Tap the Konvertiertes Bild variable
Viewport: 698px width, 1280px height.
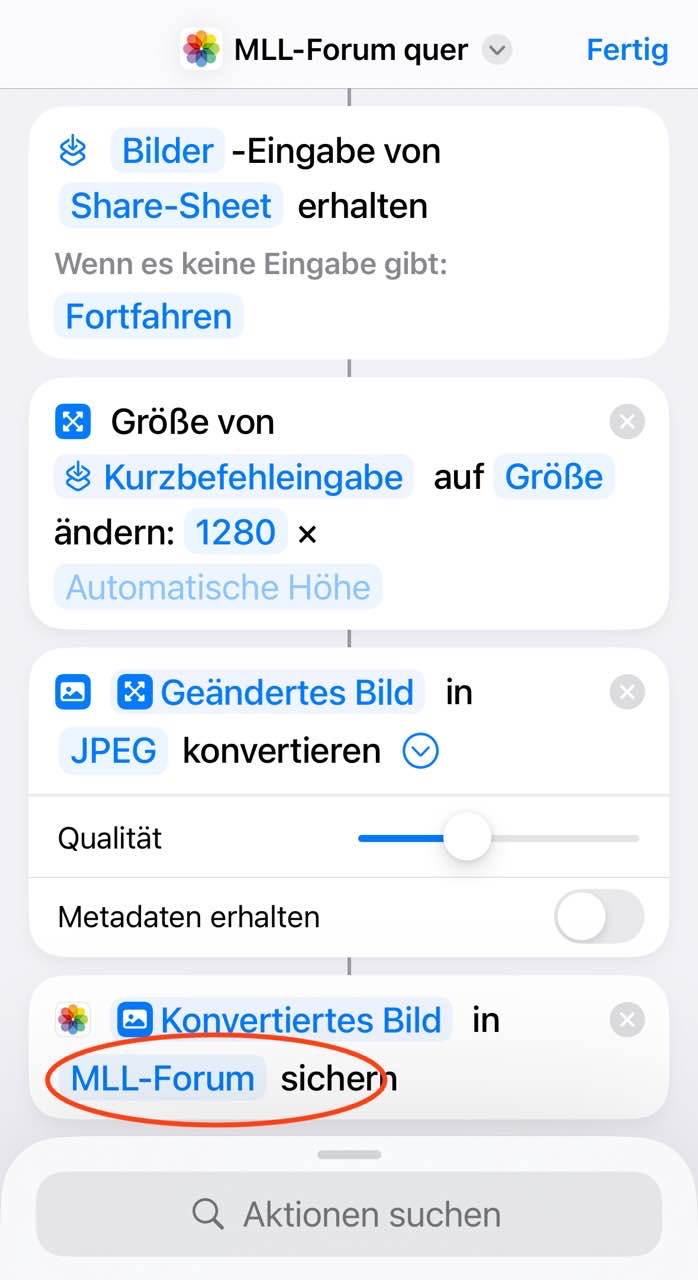pyautogui.click(x=283, y=1020)
